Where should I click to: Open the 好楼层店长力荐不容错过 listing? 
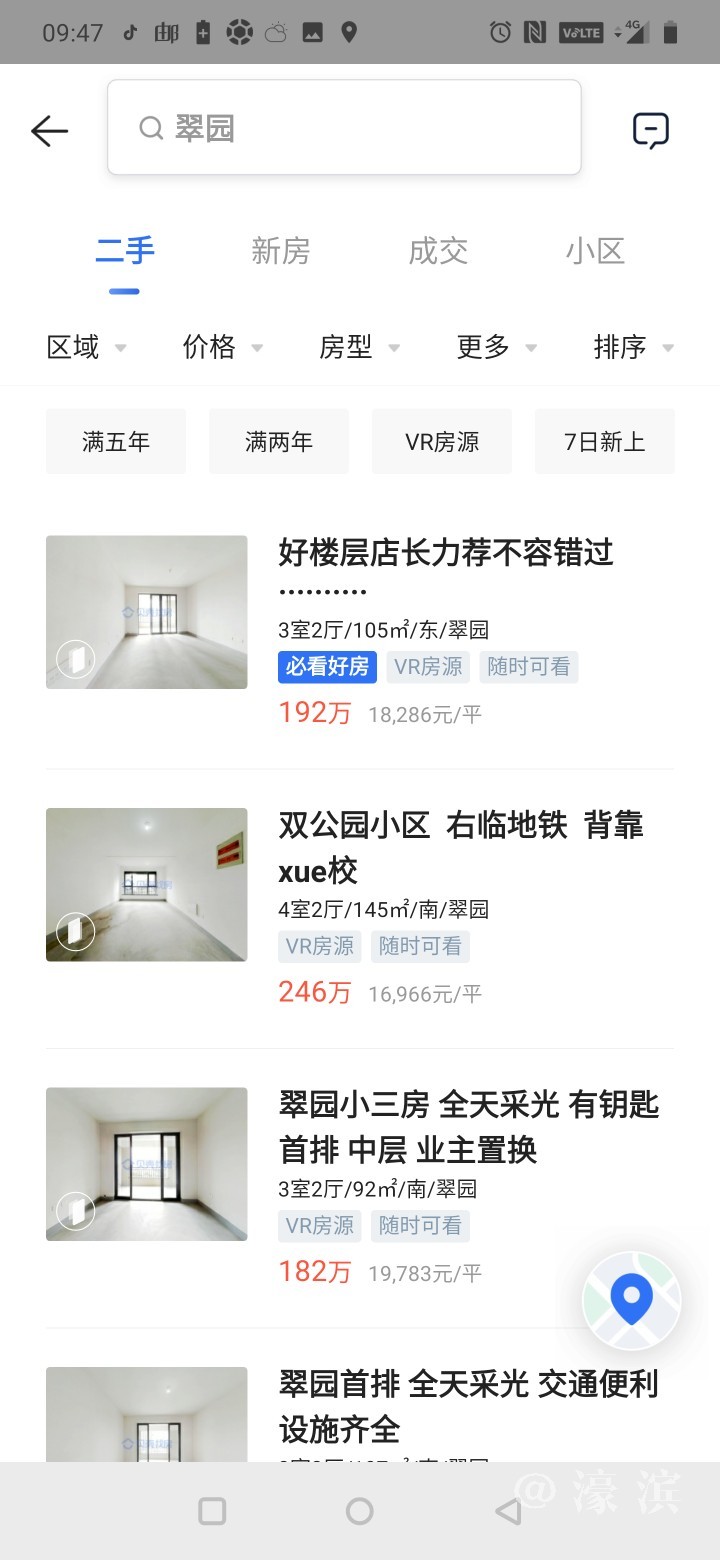point(445,553)
